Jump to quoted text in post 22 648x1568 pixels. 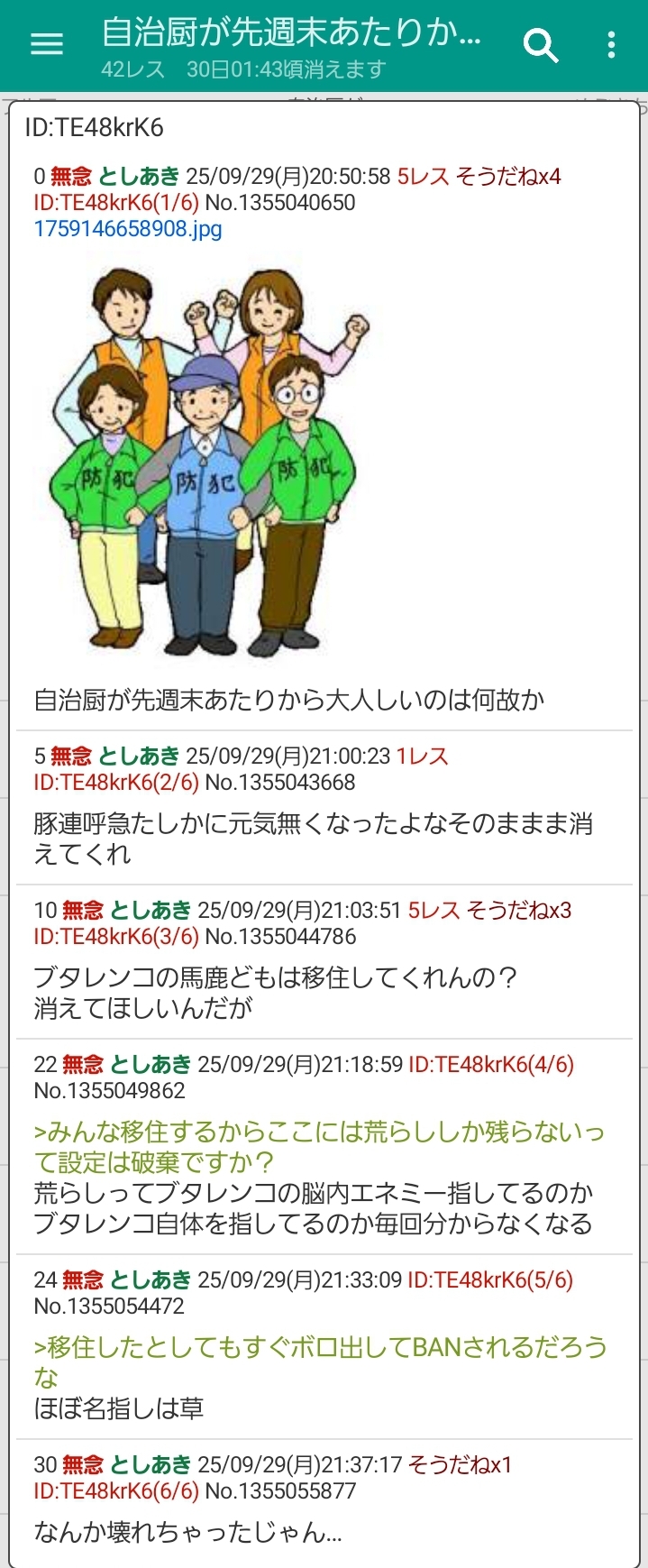(318, 1147)
